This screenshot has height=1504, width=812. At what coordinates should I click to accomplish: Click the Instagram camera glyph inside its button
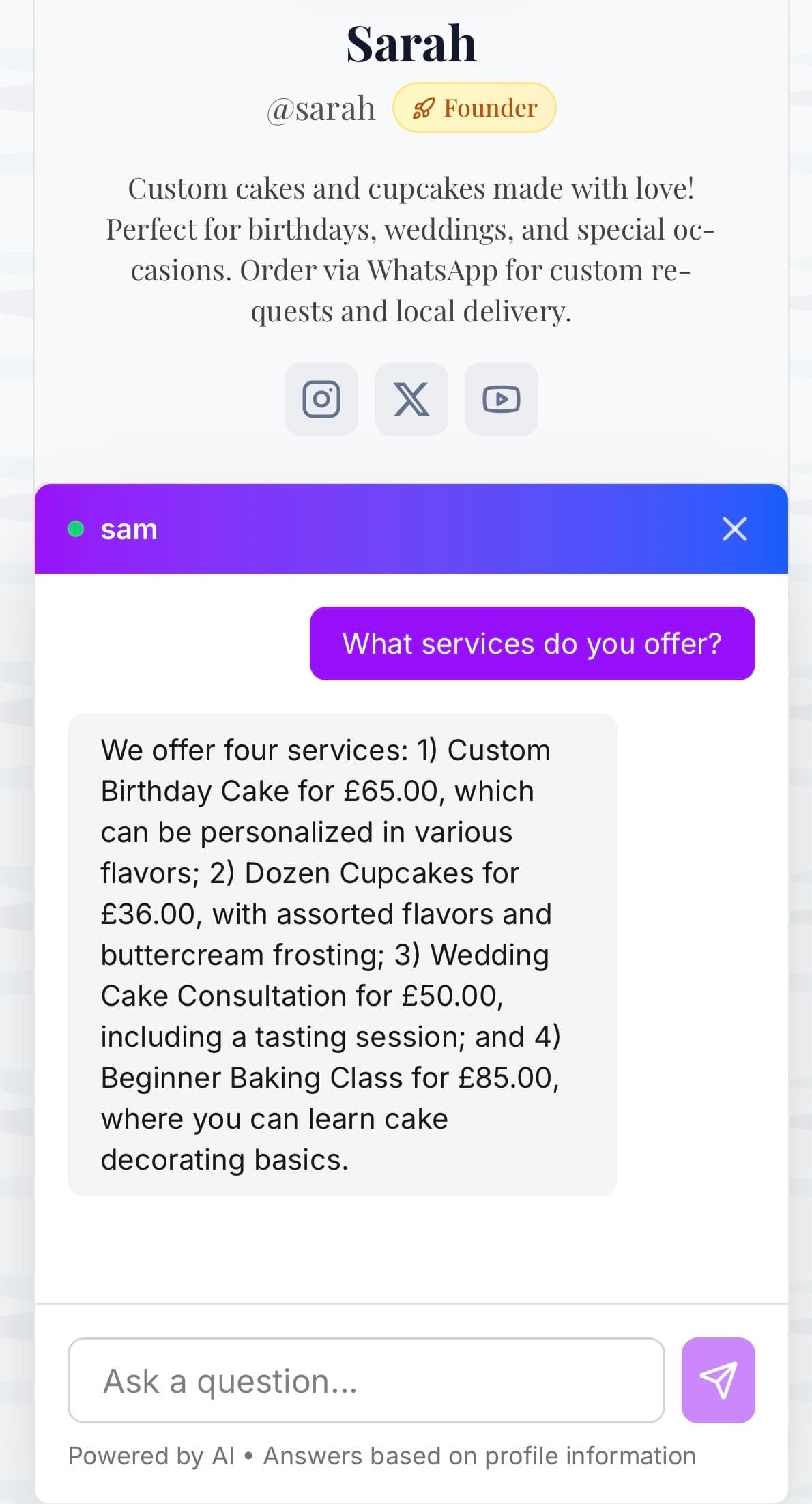click(x=321, y=399)
